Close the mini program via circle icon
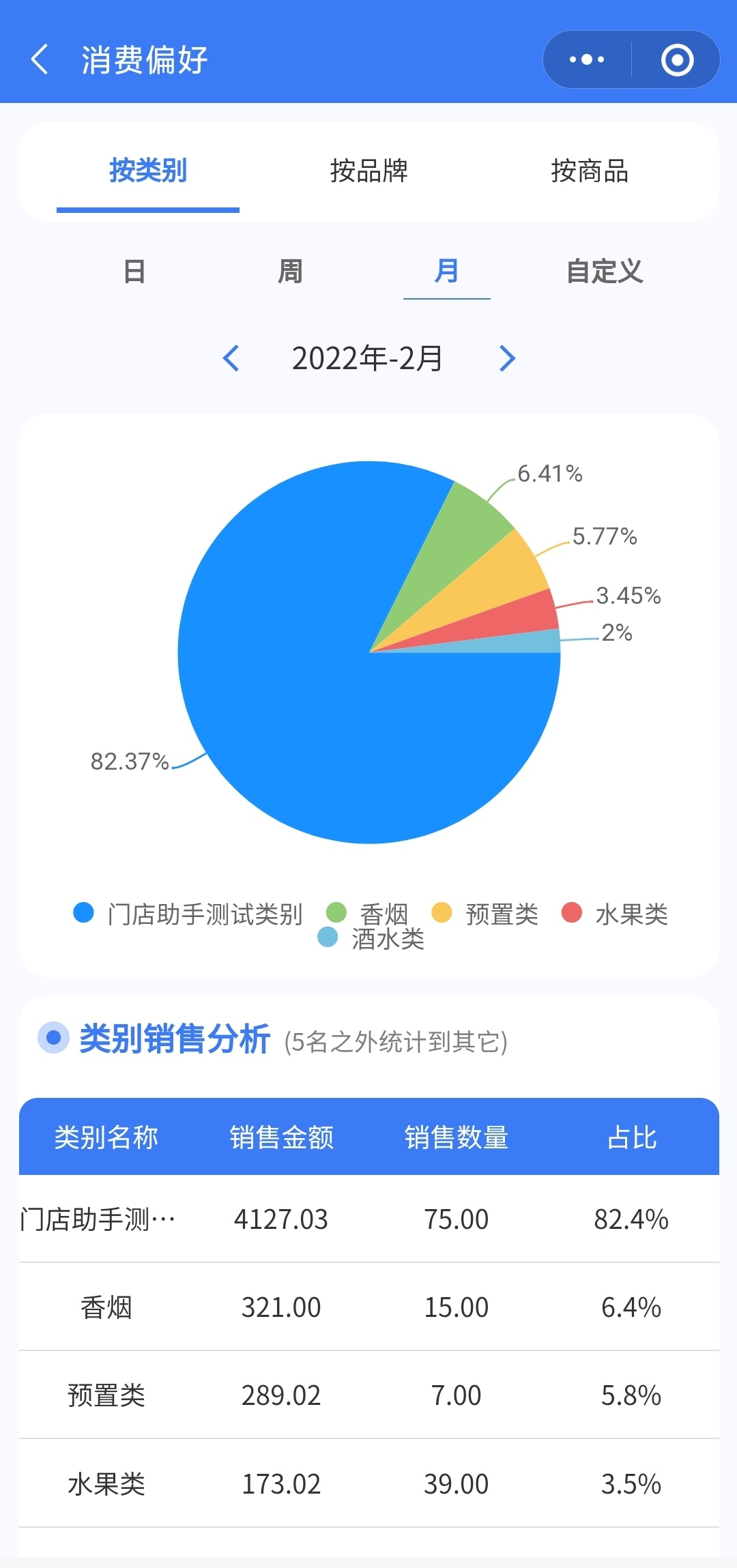The image size is (737, 1568). pyautogui.click(x=677, y=59)
